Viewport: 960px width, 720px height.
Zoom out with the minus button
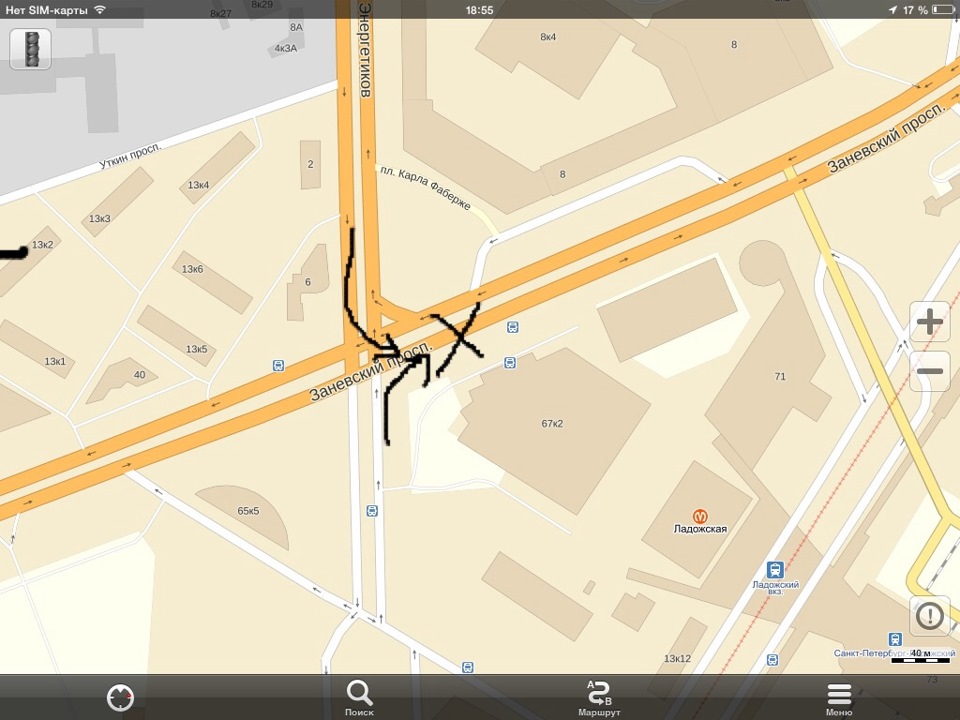pos(929,371)
